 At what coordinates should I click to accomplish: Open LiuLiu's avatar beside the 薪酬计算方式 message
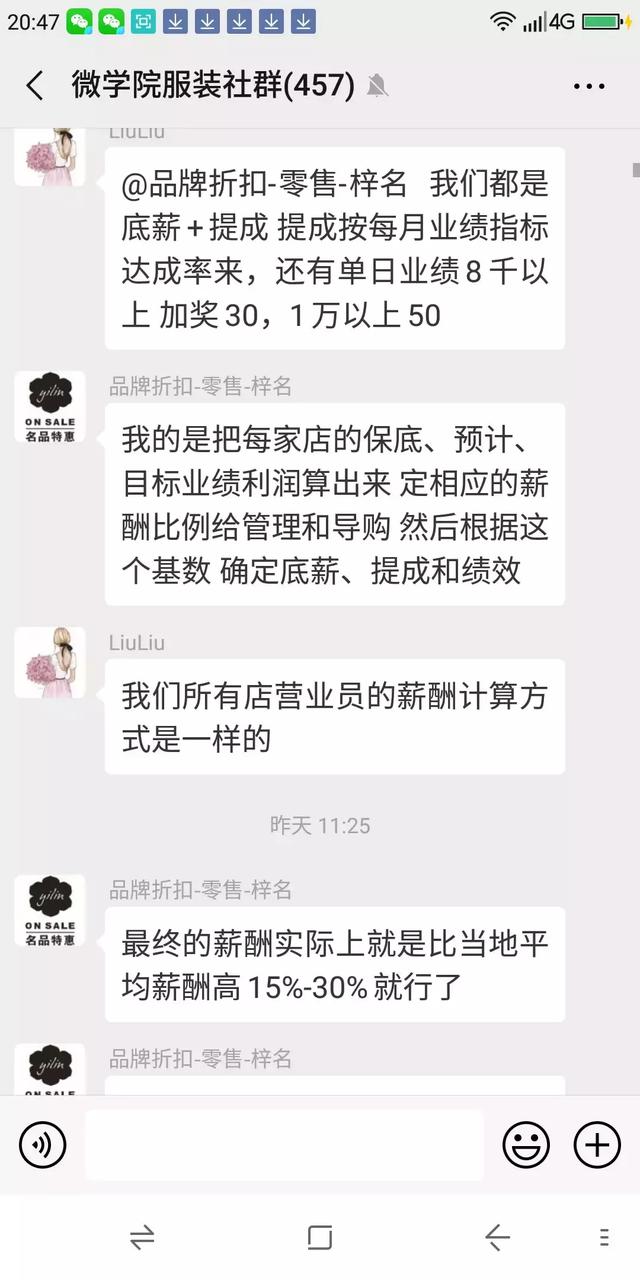tap(49, 663)
